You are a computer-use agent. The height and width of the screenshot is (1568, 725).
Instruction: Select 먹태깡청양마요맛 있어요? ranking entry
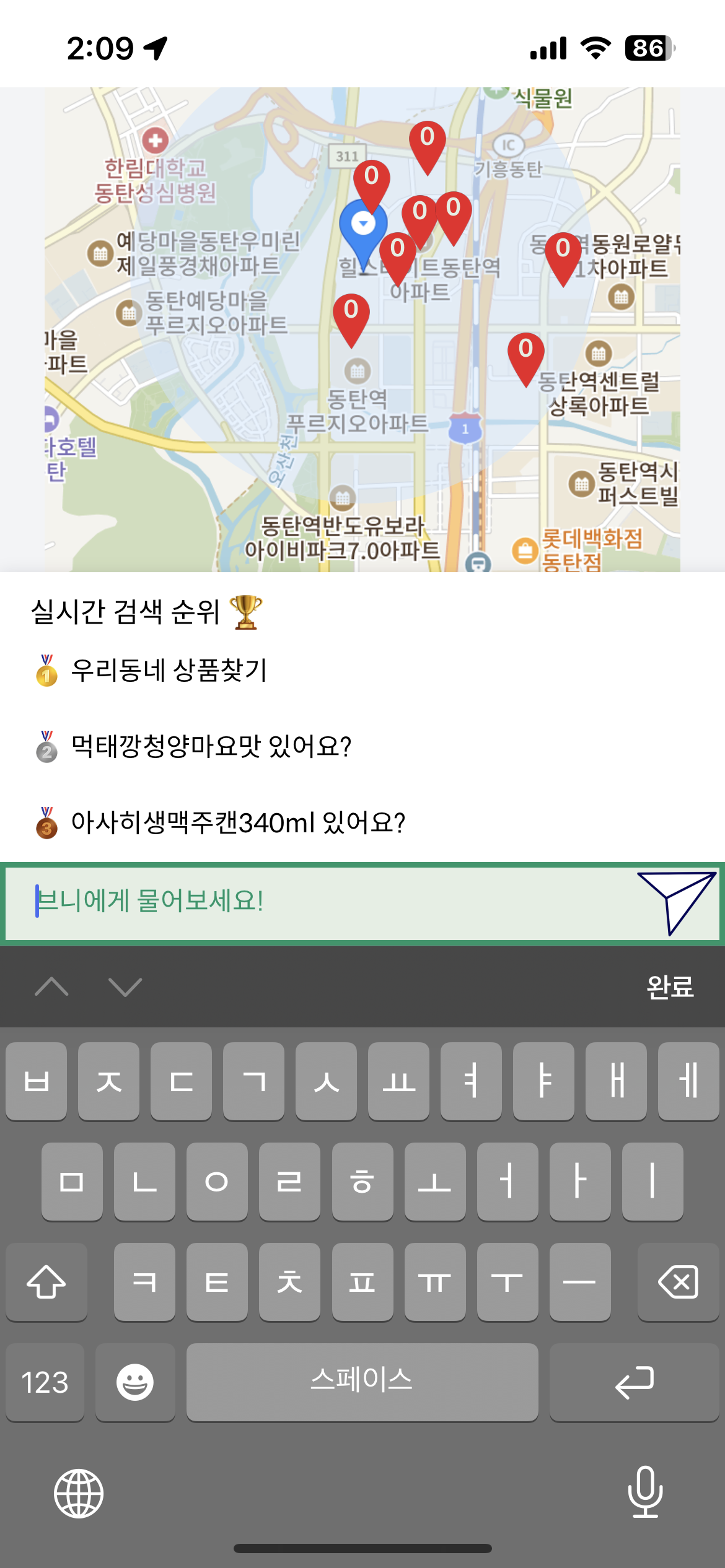pyautogui.click(x=211, y=747)
